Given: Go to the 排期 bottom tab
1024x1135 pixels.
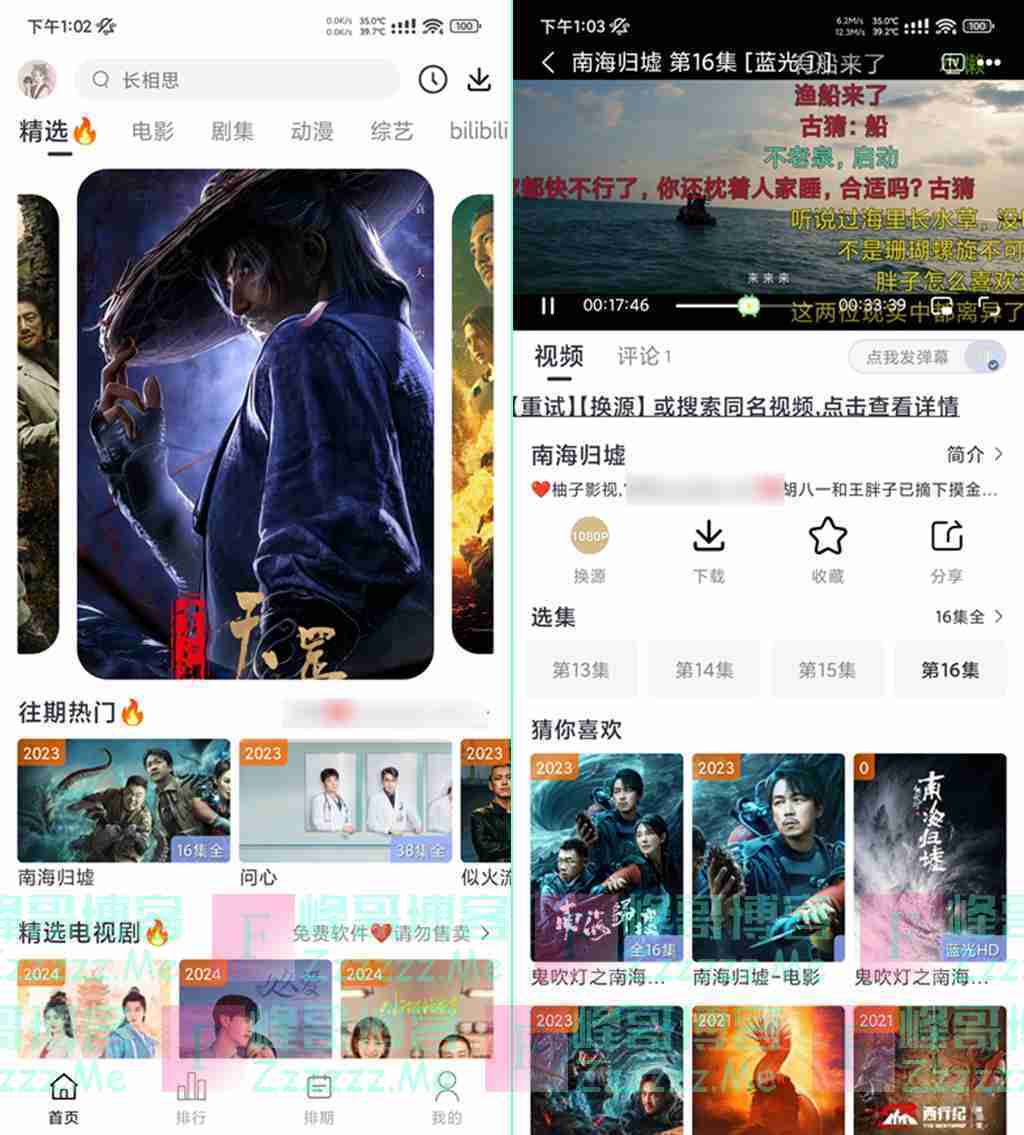Looking at the screenshot, I should pos(319,1097).
